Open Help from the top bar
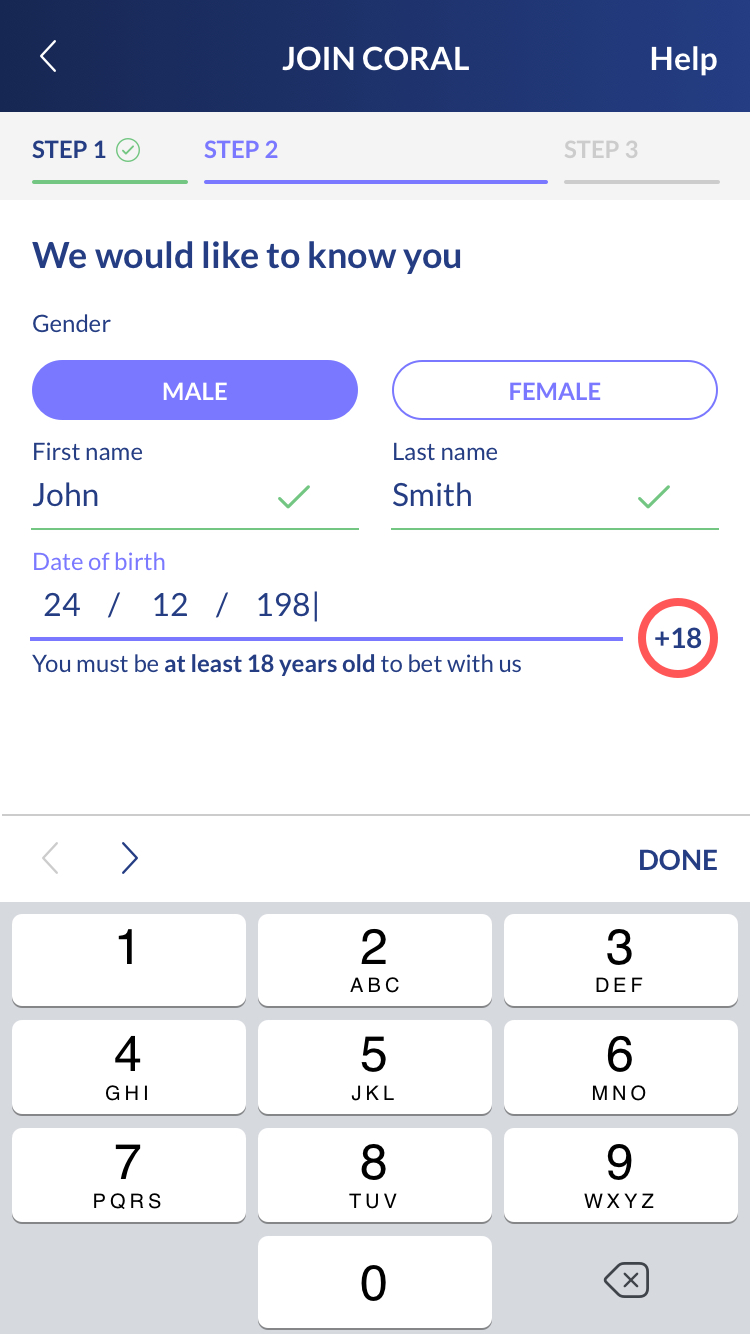 pos(684,59)
